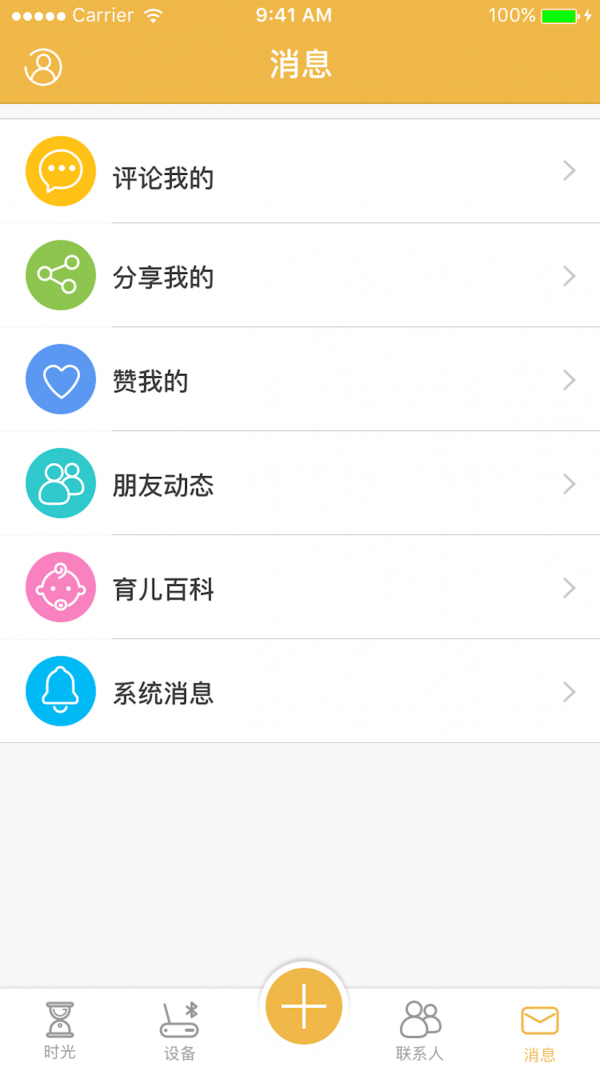Open the 分享我的 row
600x1067 pixels.
click(x=300, y=276)
